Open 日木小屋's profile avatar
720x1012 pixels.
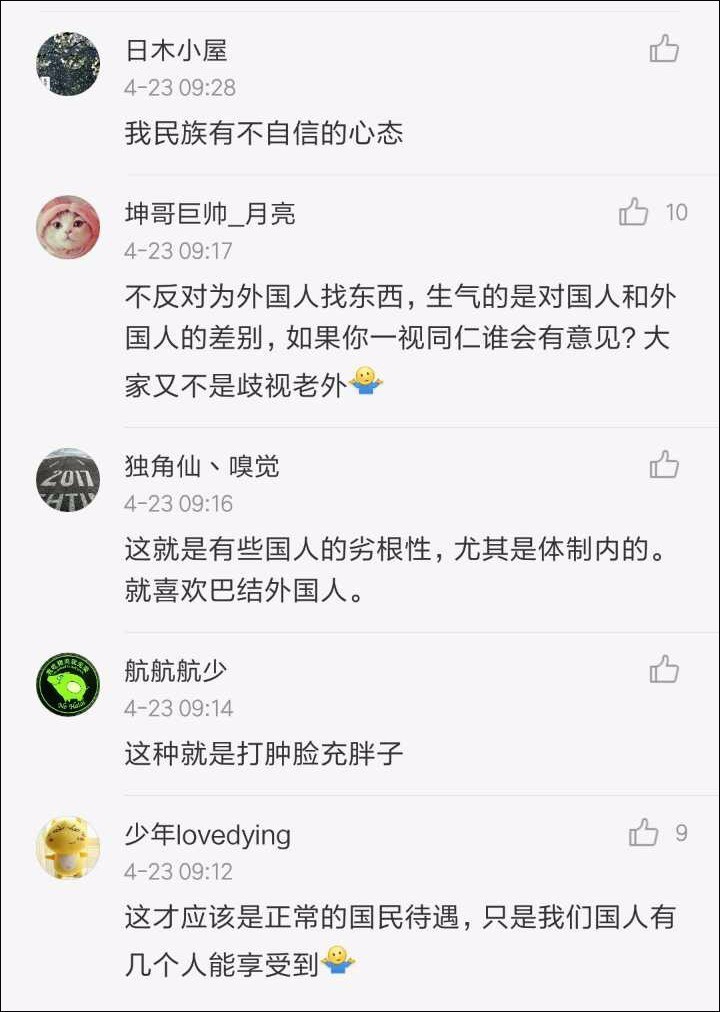68,64
